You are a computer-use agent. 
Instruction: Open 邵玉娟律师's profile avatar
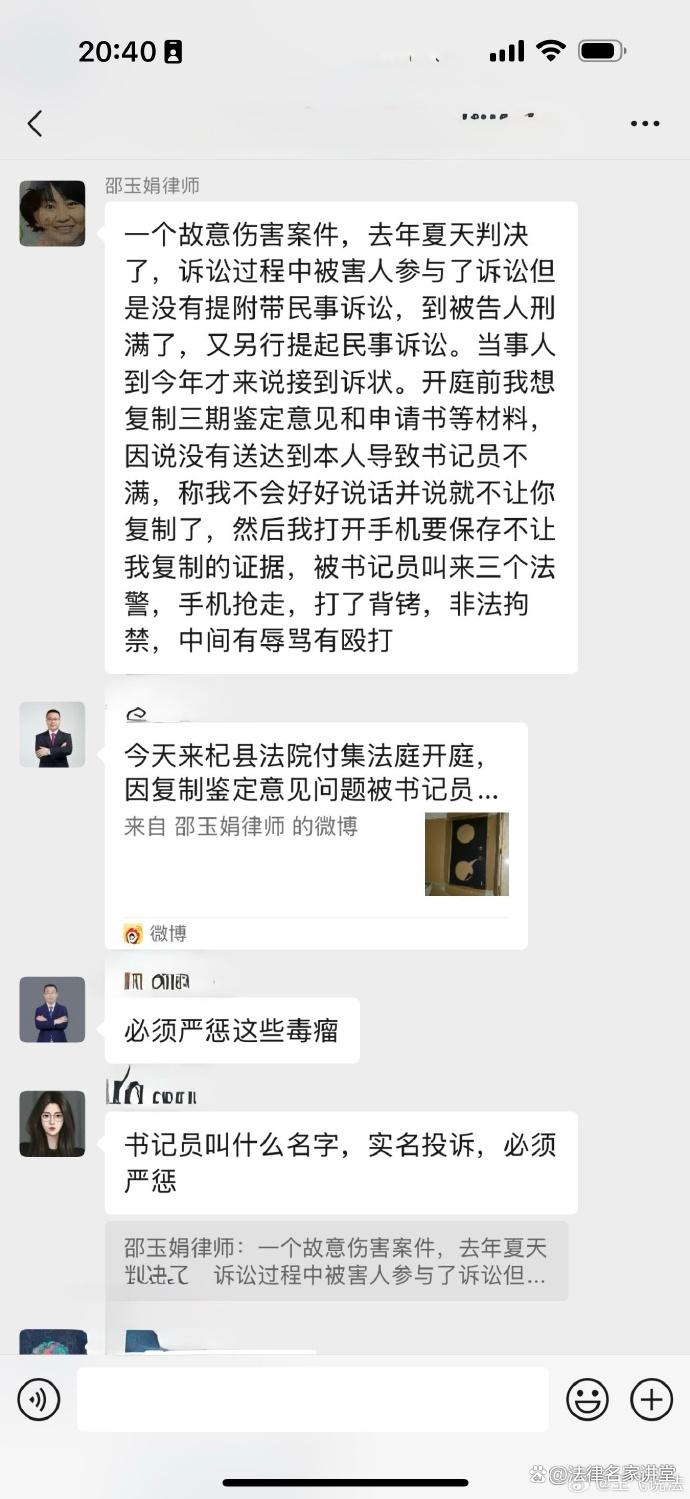[52, 214]
